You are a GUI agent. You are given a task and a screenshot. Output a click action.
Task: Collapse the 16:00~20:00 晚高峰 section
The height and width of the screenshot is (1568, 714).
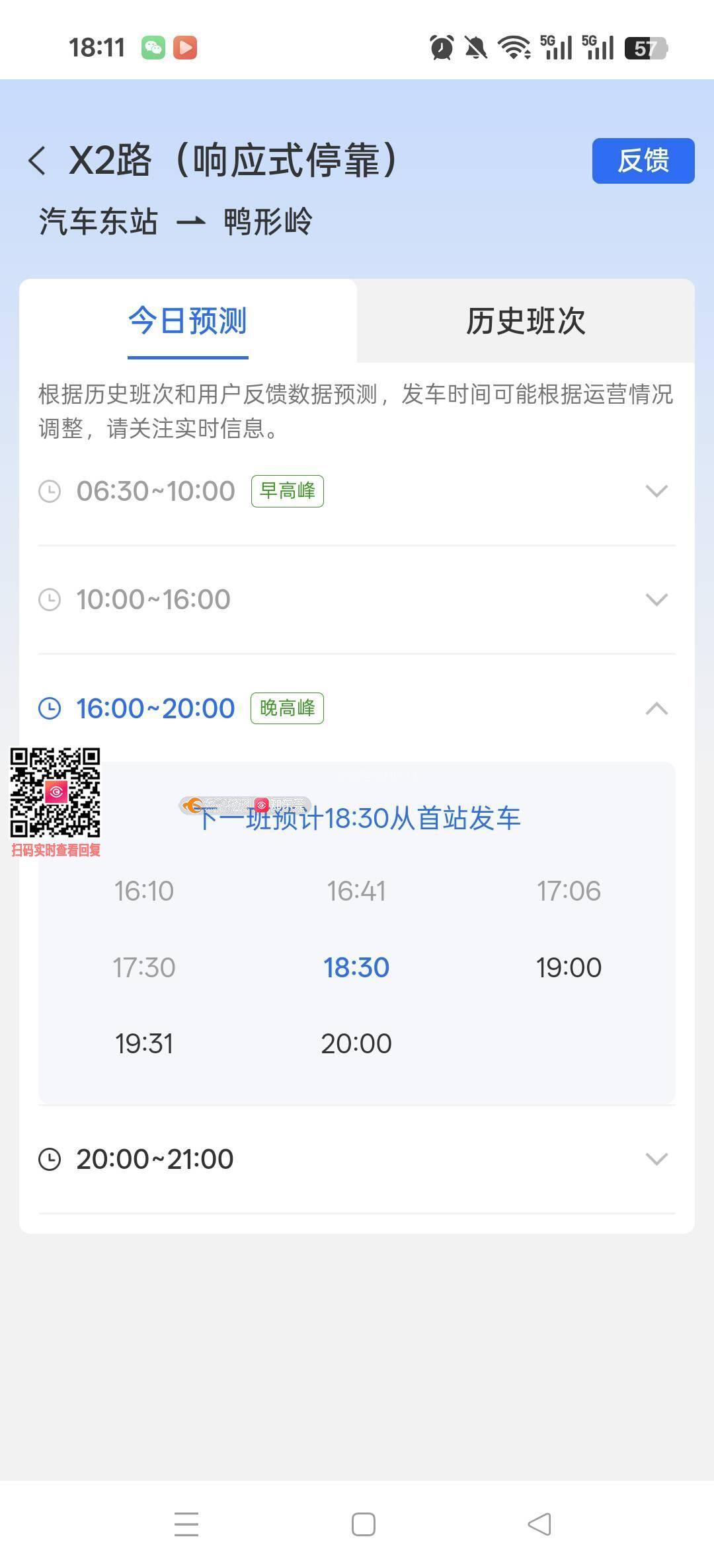click(x=656, y=708)
